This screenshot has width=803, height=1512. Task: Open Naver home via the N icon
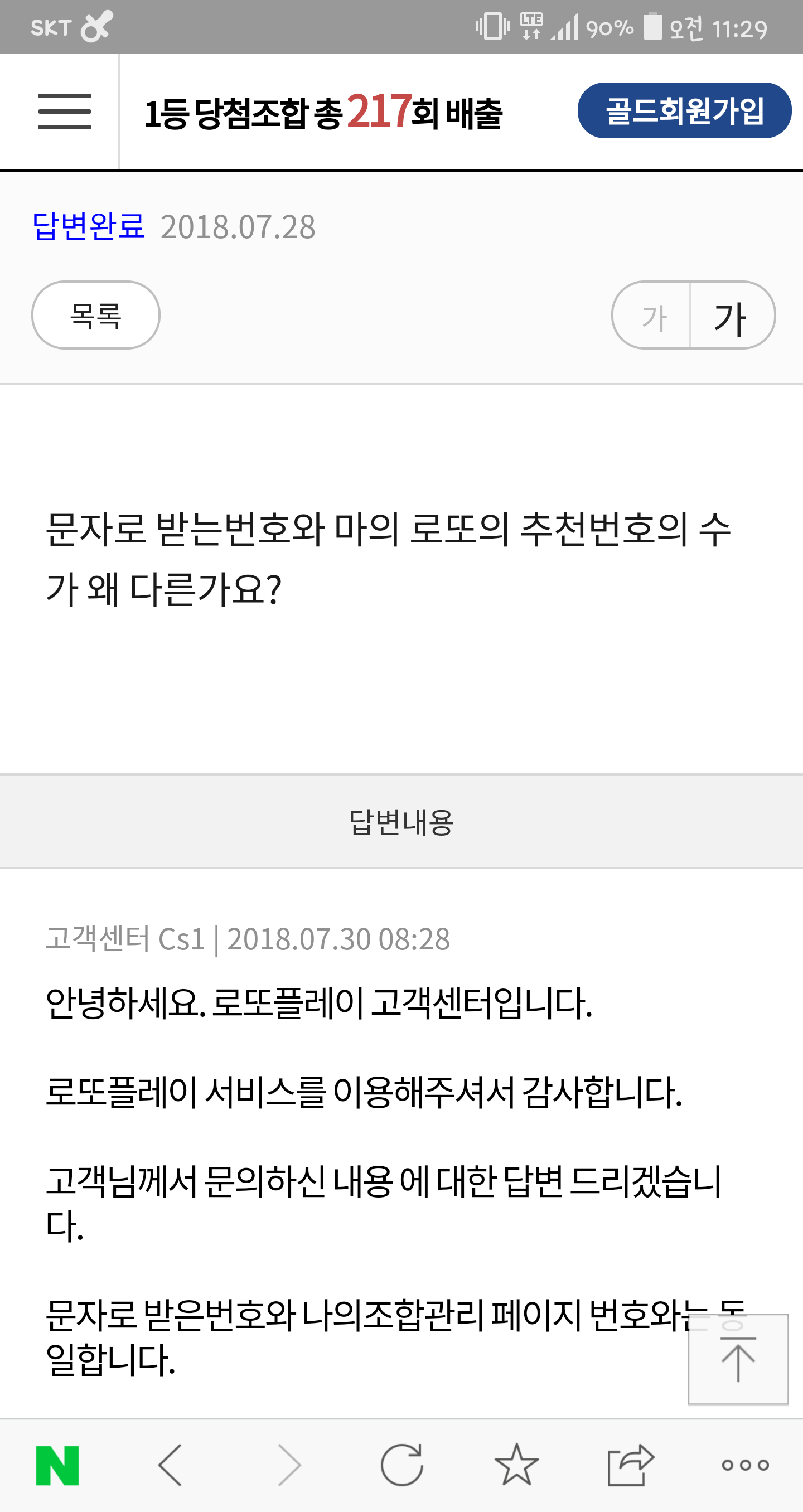(57, 1466)
